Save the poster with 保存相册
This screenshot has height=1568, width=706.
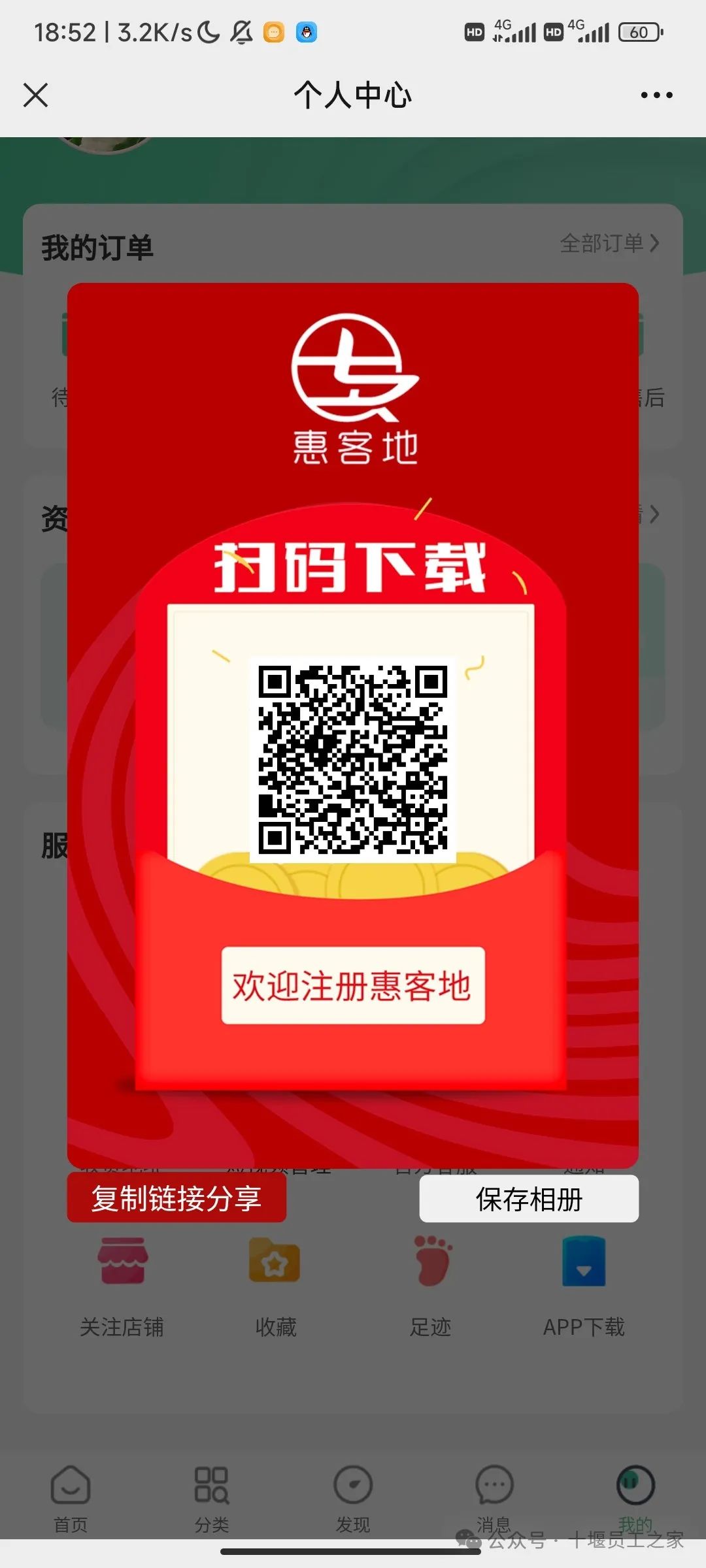point(529,1198)
